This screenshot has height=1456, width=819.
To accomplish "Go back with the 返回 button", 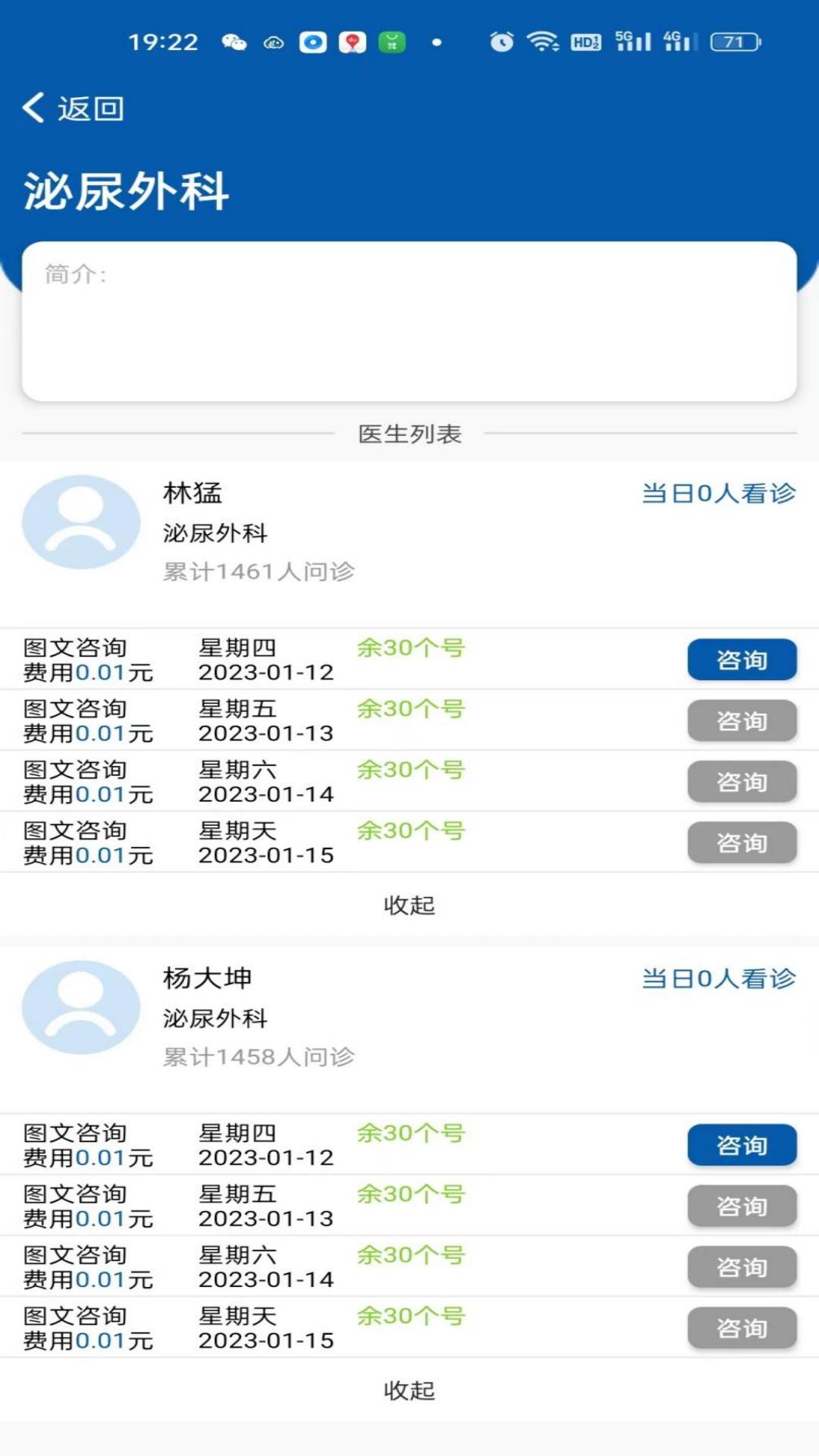I will (x=74, y=108).
